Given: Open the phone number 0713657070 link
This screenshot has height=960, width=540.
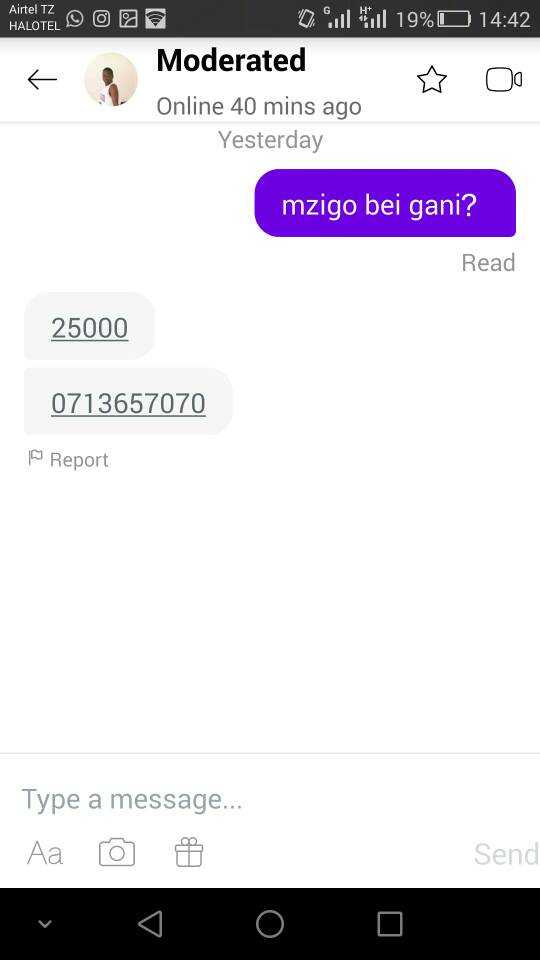Looking at the screenshot, I should pyautogui.click(x=129, y=403).
